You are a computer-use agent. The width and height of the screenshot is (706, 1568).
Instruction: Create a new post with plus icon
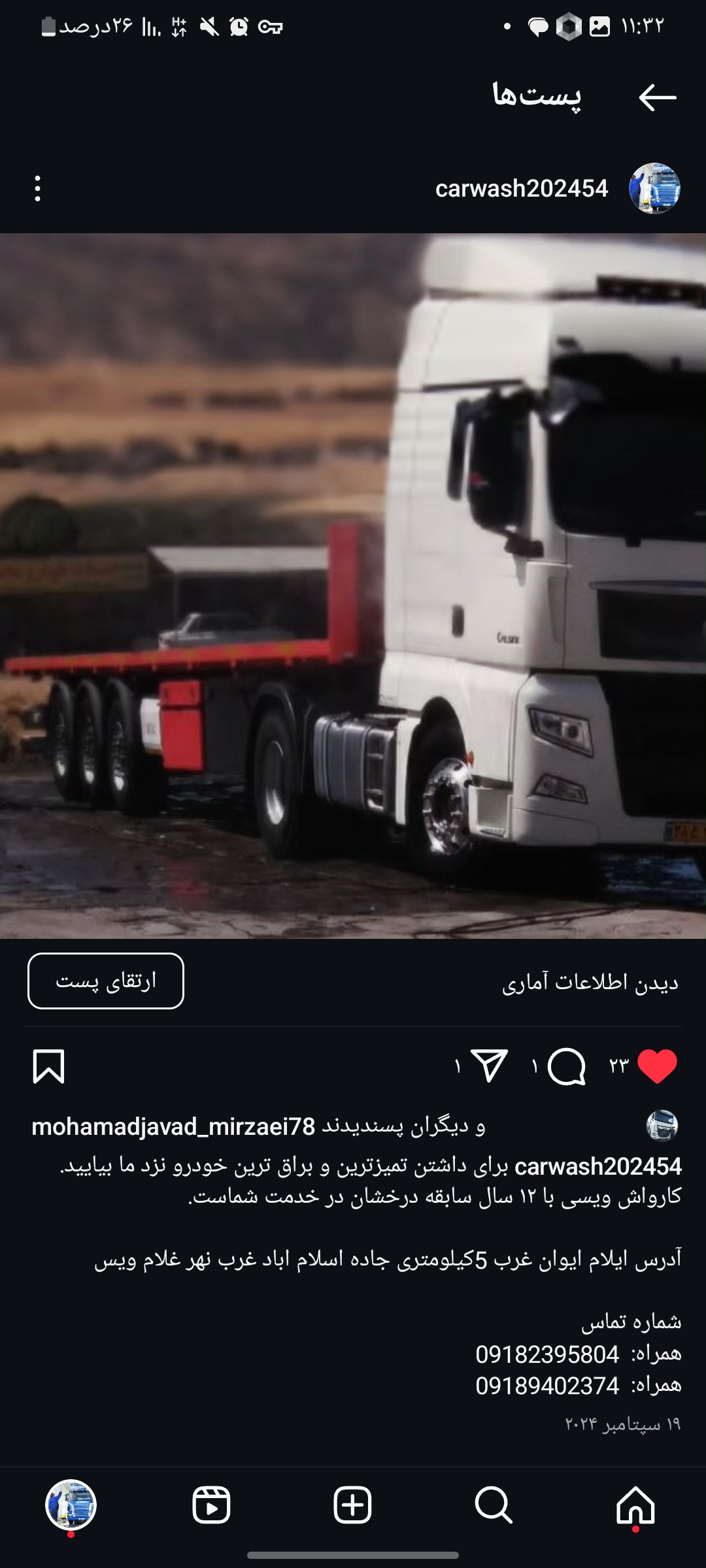tap(353, 1505)
